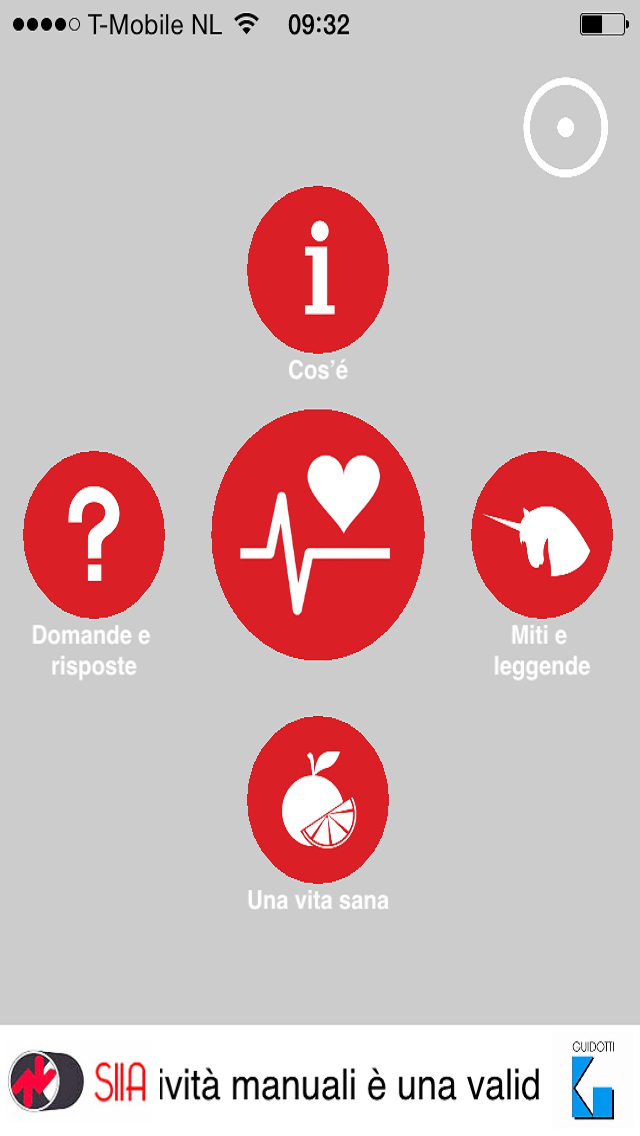Tap the central heartbeat heart button
The height and width of the screenshot is (1136, 640).
point(317,535)
